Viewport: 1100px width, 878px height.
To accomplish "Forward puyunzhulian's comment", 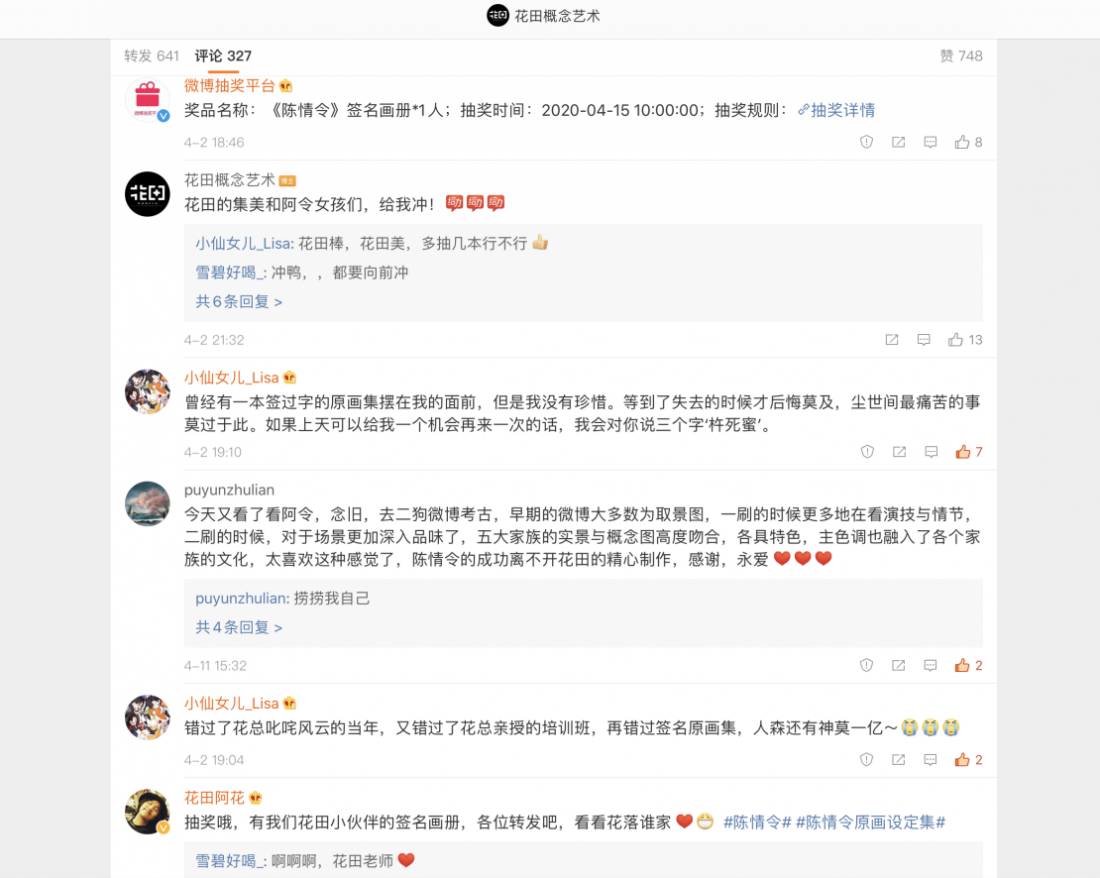I will tap(898, 665).
